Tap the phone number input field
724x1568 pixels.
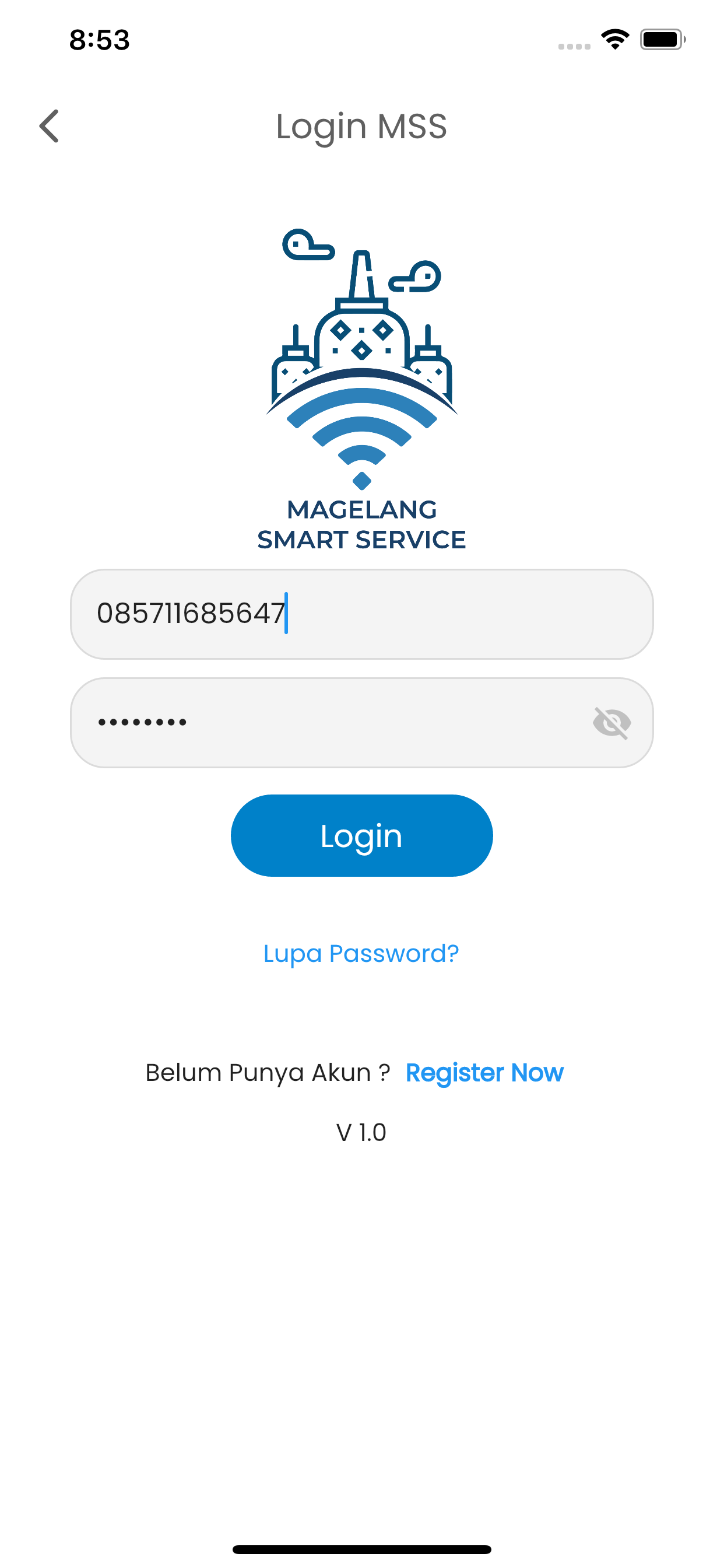(361, 614)
